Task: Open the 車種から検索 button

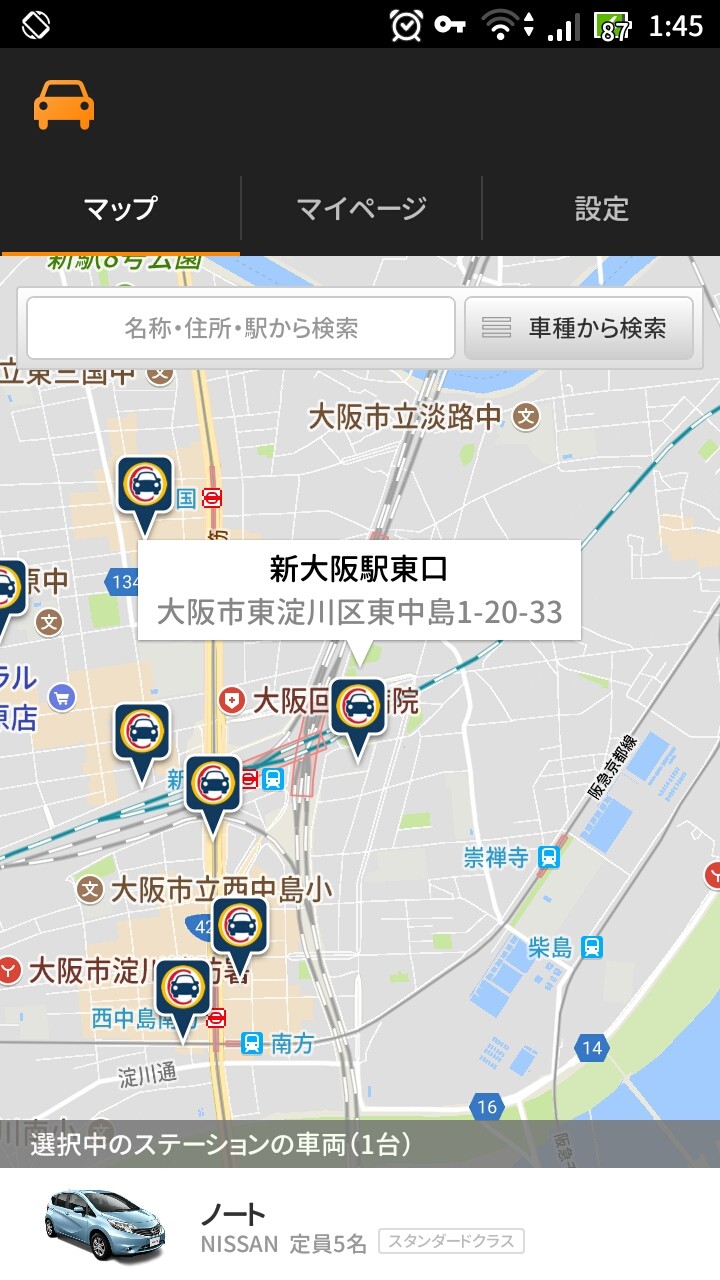Action: point(579,328)
